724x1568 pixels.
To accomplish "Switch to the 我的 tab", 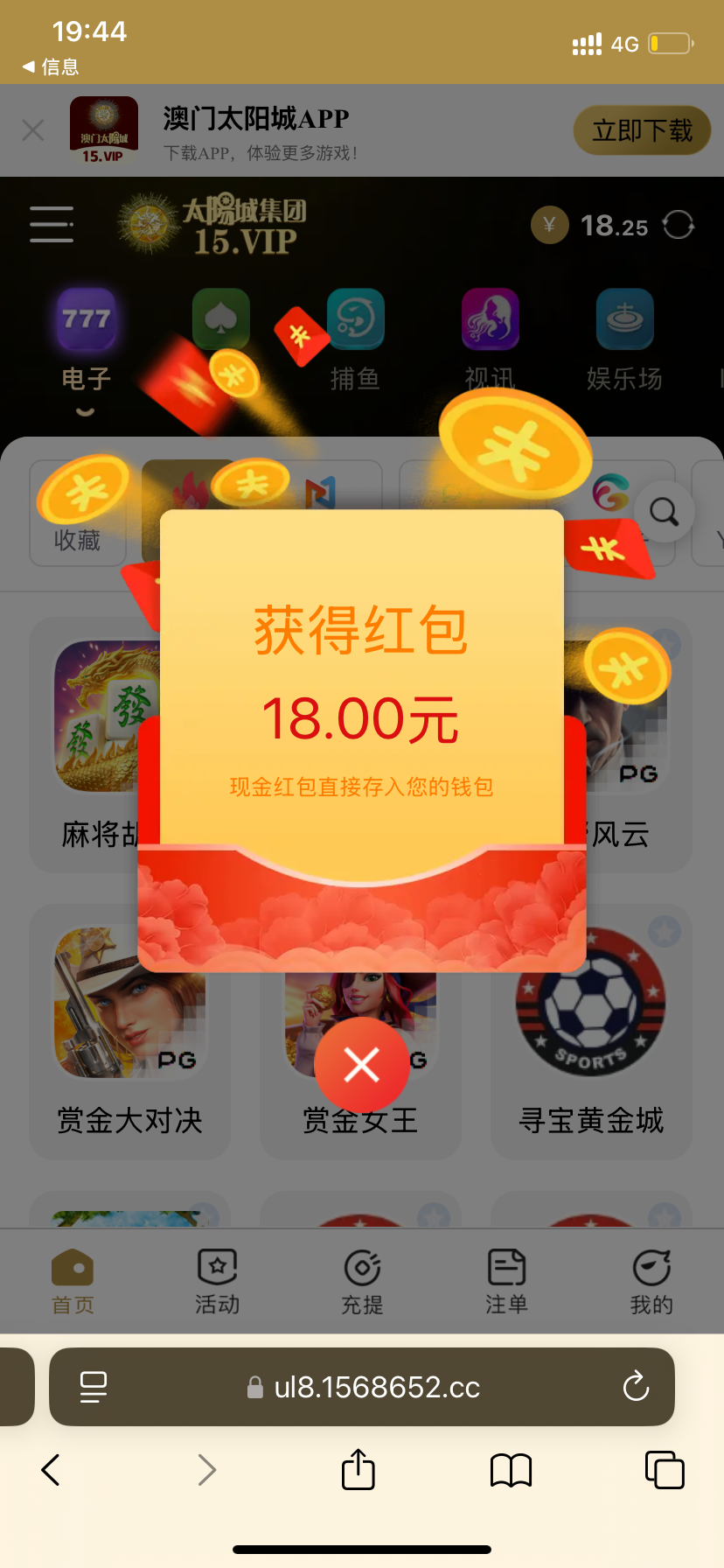I will click(x=651, y=1281).
